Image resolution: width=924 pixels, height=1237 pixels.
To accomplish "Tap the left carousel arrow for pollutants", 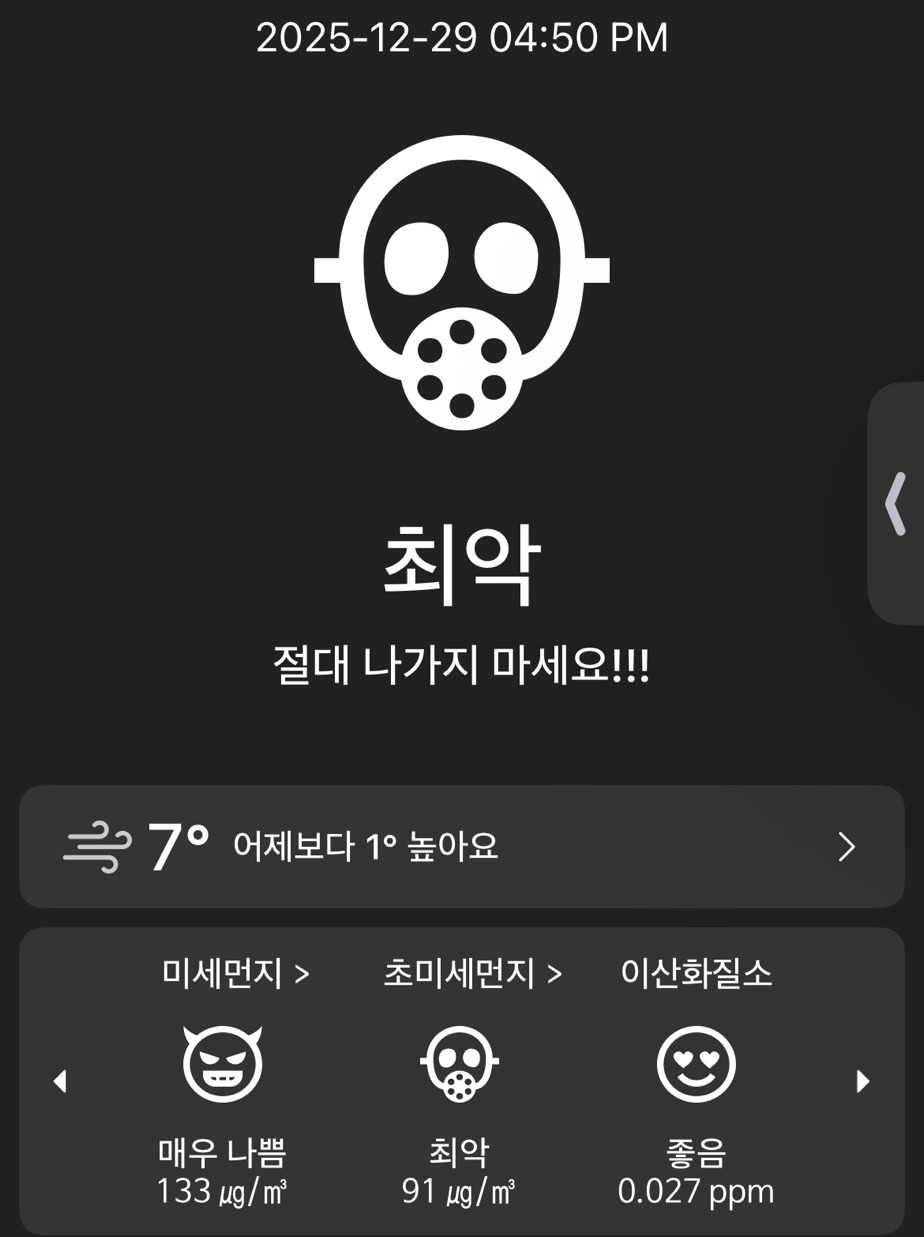I will coord(59,1081).
